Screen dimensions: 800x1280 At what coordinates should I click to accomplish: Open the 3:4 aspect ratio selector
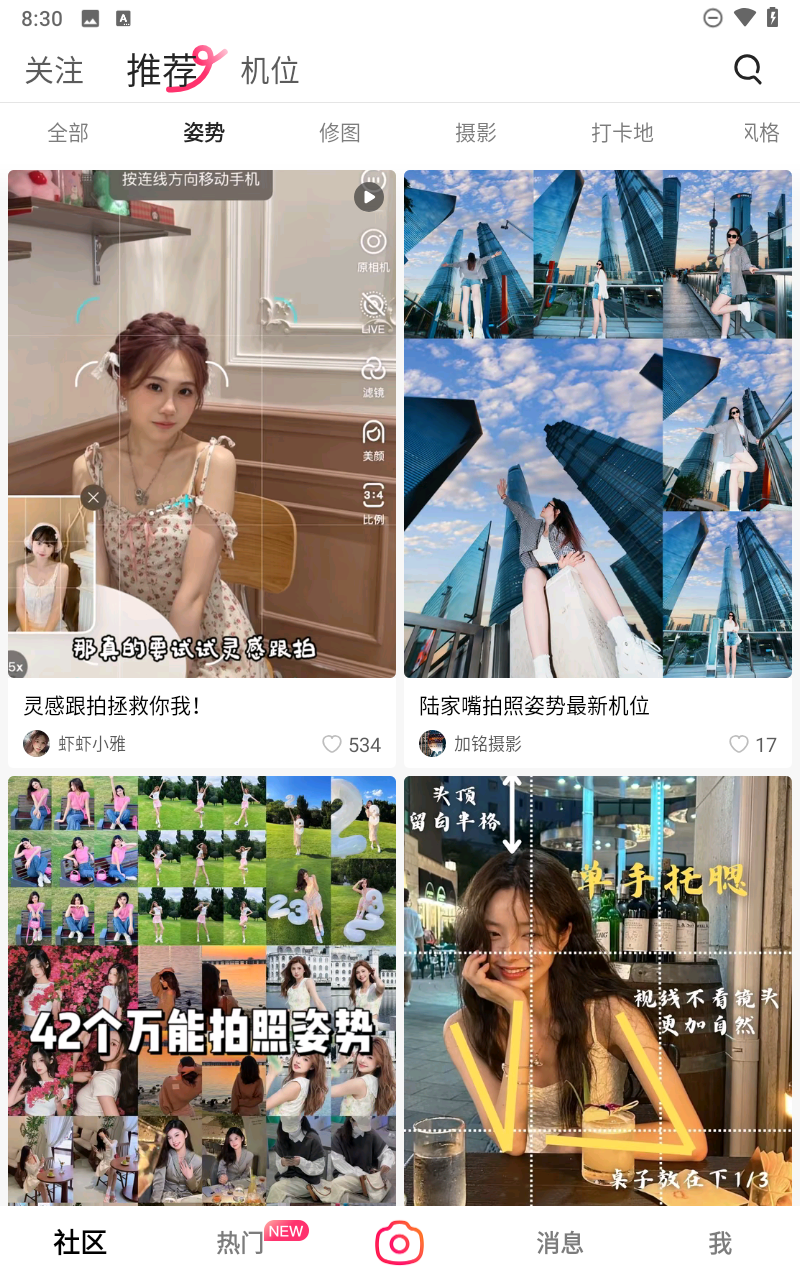point(372,499)
